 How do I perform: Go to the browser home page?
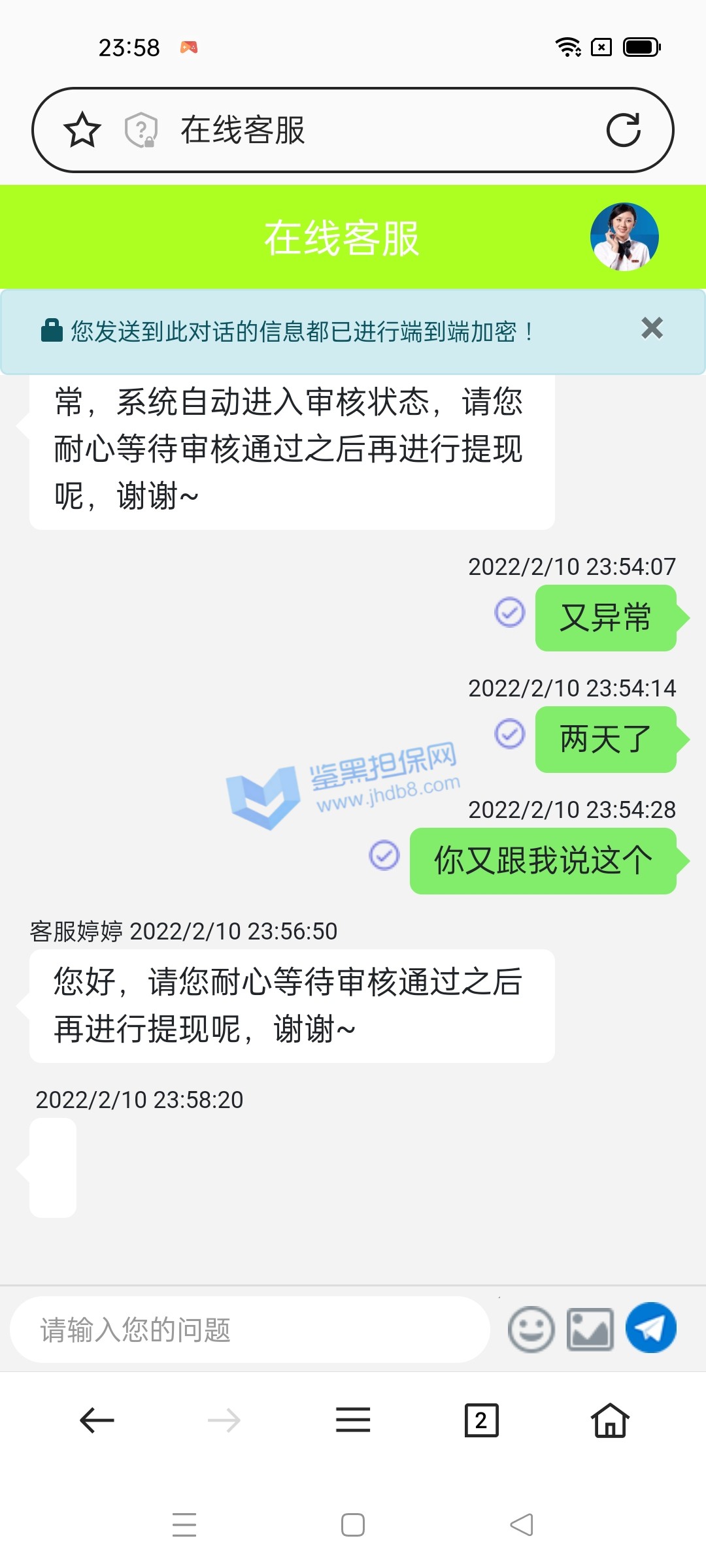(x=610, y=1420)
